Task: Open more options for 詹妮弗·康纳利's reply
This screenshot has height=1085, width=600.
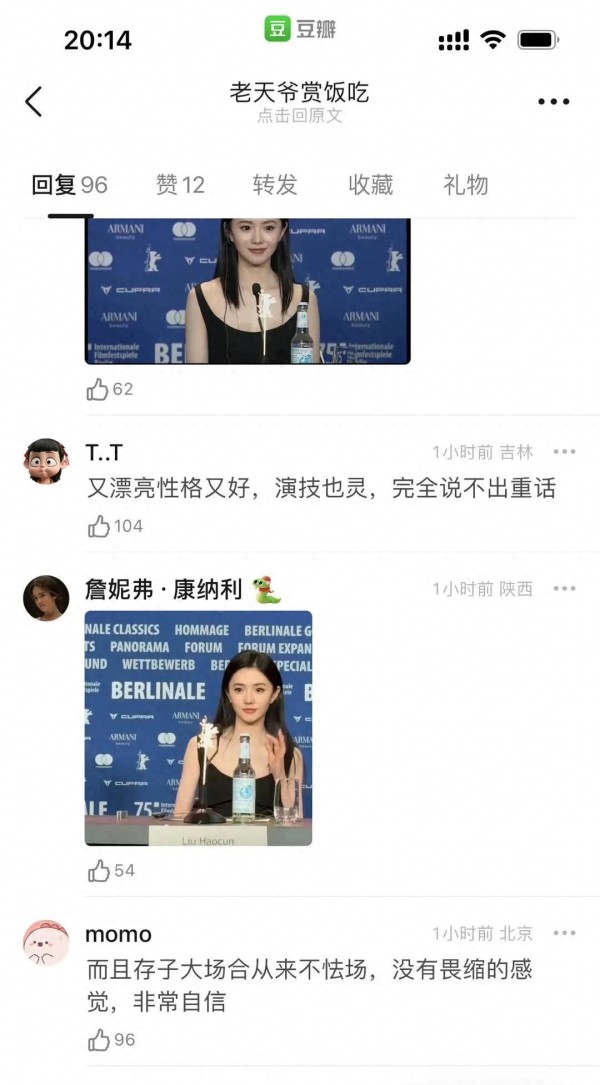Action: coord(564,589)
